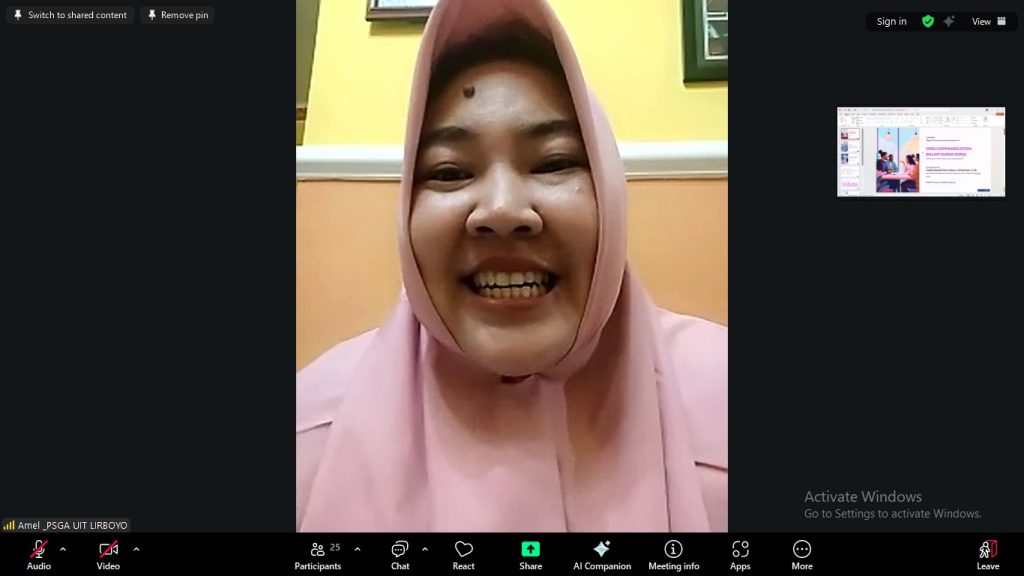
Task: Change layout with View button
Action: click(988, 21)
